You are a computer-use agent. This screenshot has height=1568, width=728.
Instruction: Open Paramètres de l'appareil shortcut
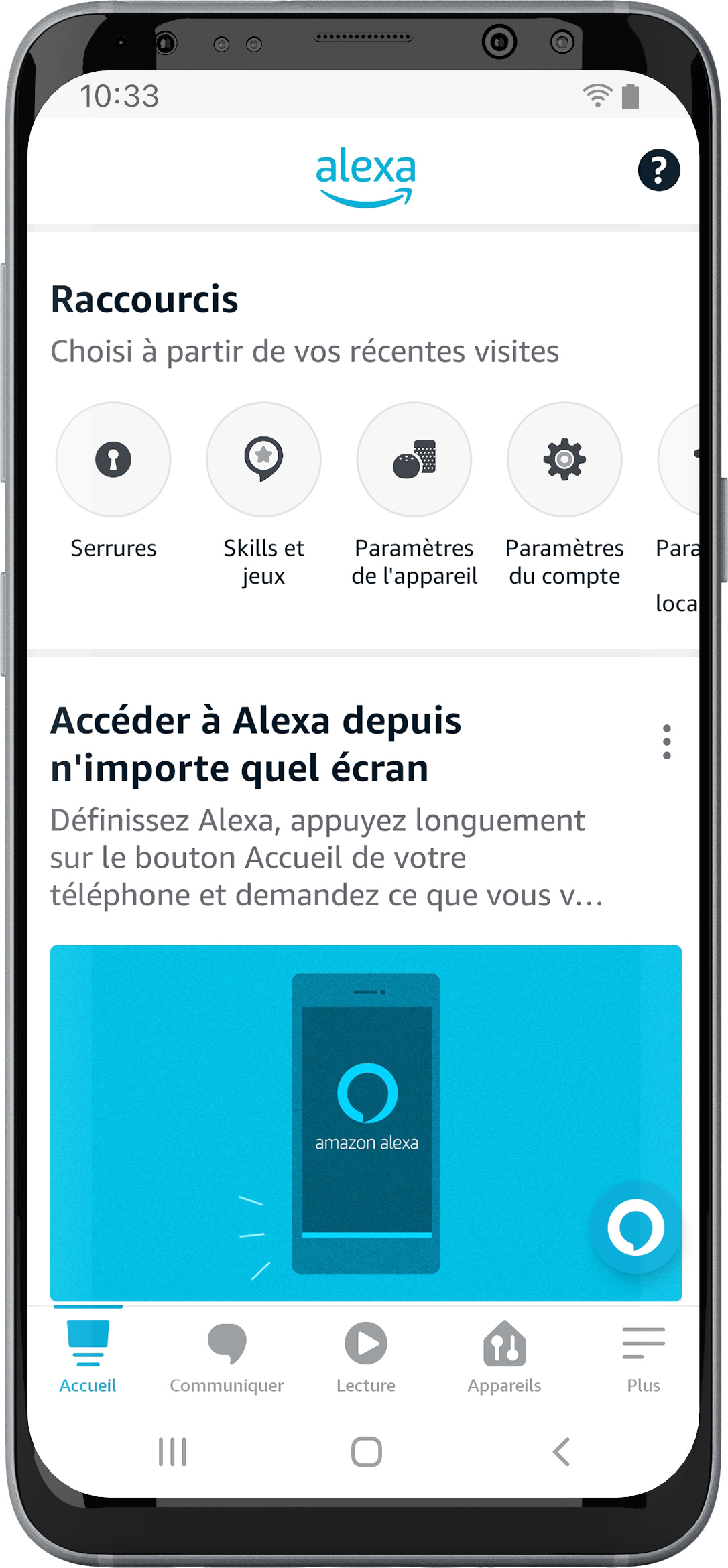click(x=414, y=460)
